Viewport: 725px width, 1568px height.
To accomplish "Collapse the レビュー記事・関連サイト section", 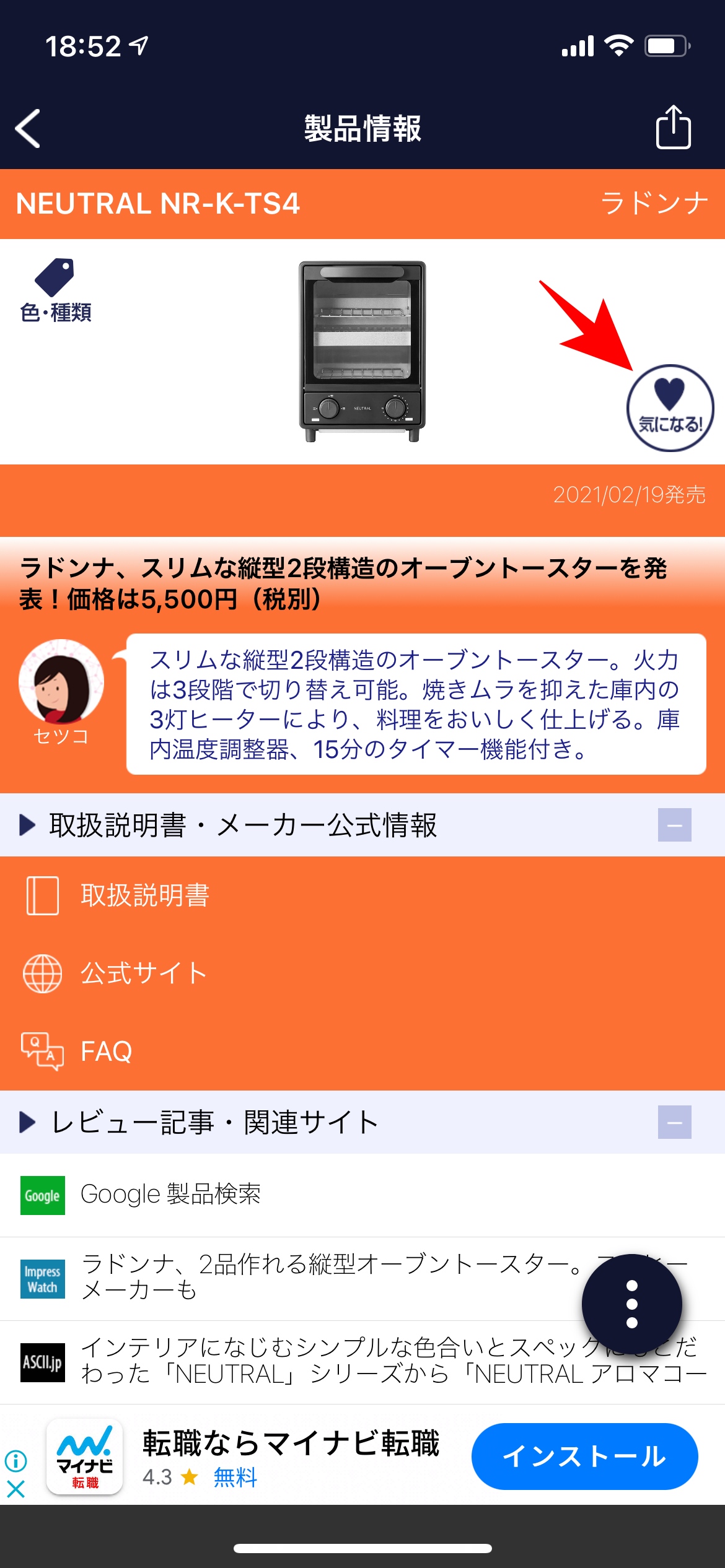I will coord(674,1122).
